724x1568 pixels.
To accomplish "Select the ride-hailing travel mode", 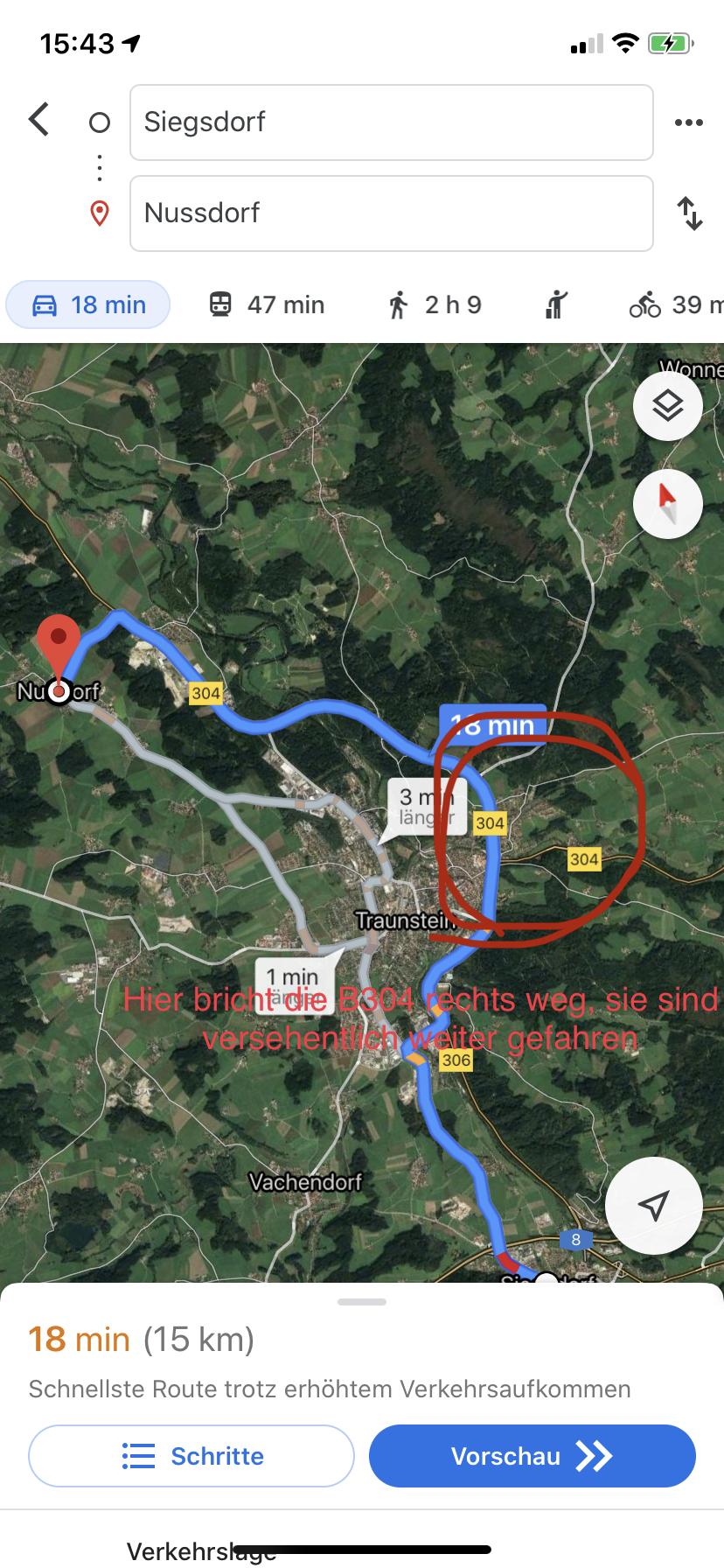I will (x=556, y=304).
